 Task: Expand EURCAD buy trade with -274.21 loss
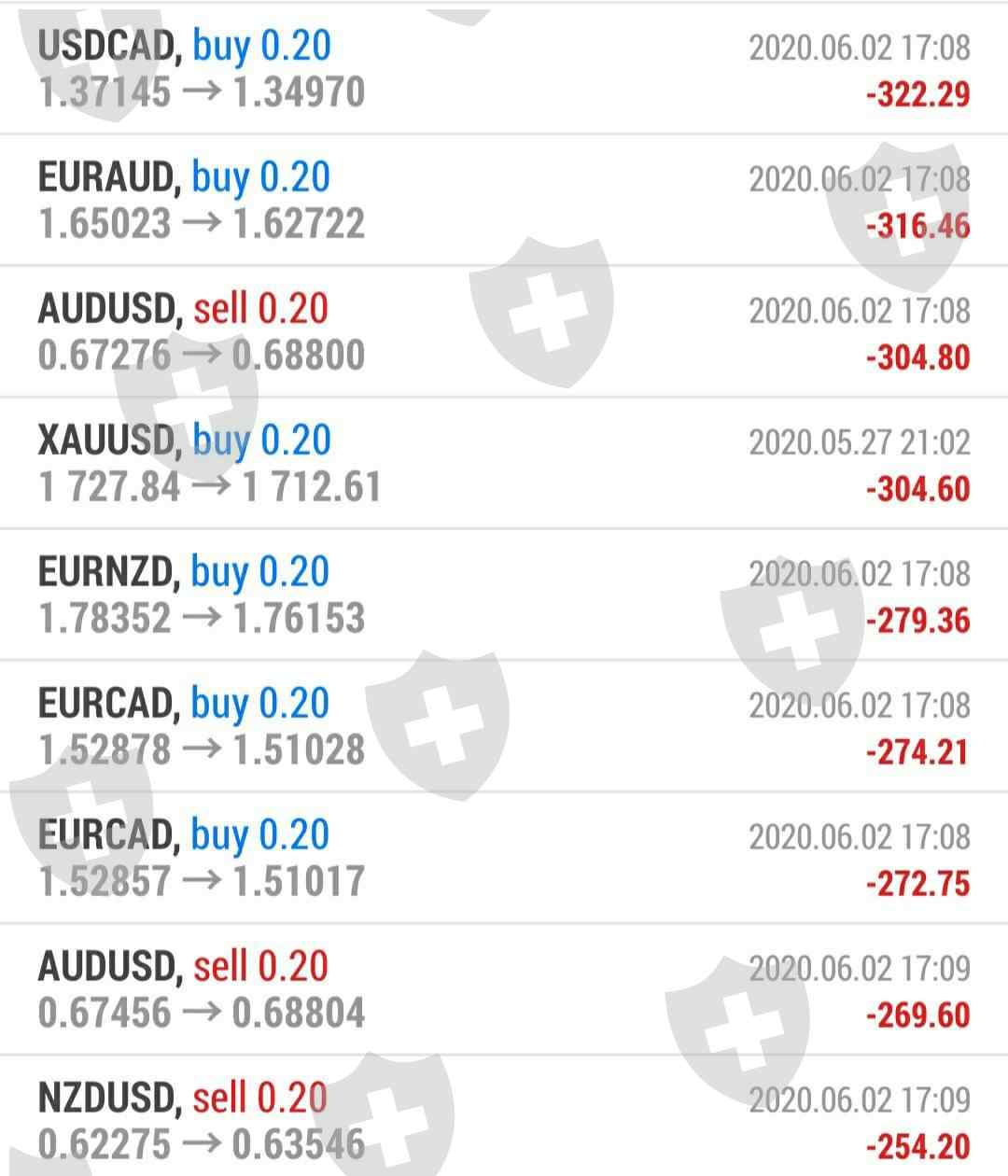(x=504, y=727)
